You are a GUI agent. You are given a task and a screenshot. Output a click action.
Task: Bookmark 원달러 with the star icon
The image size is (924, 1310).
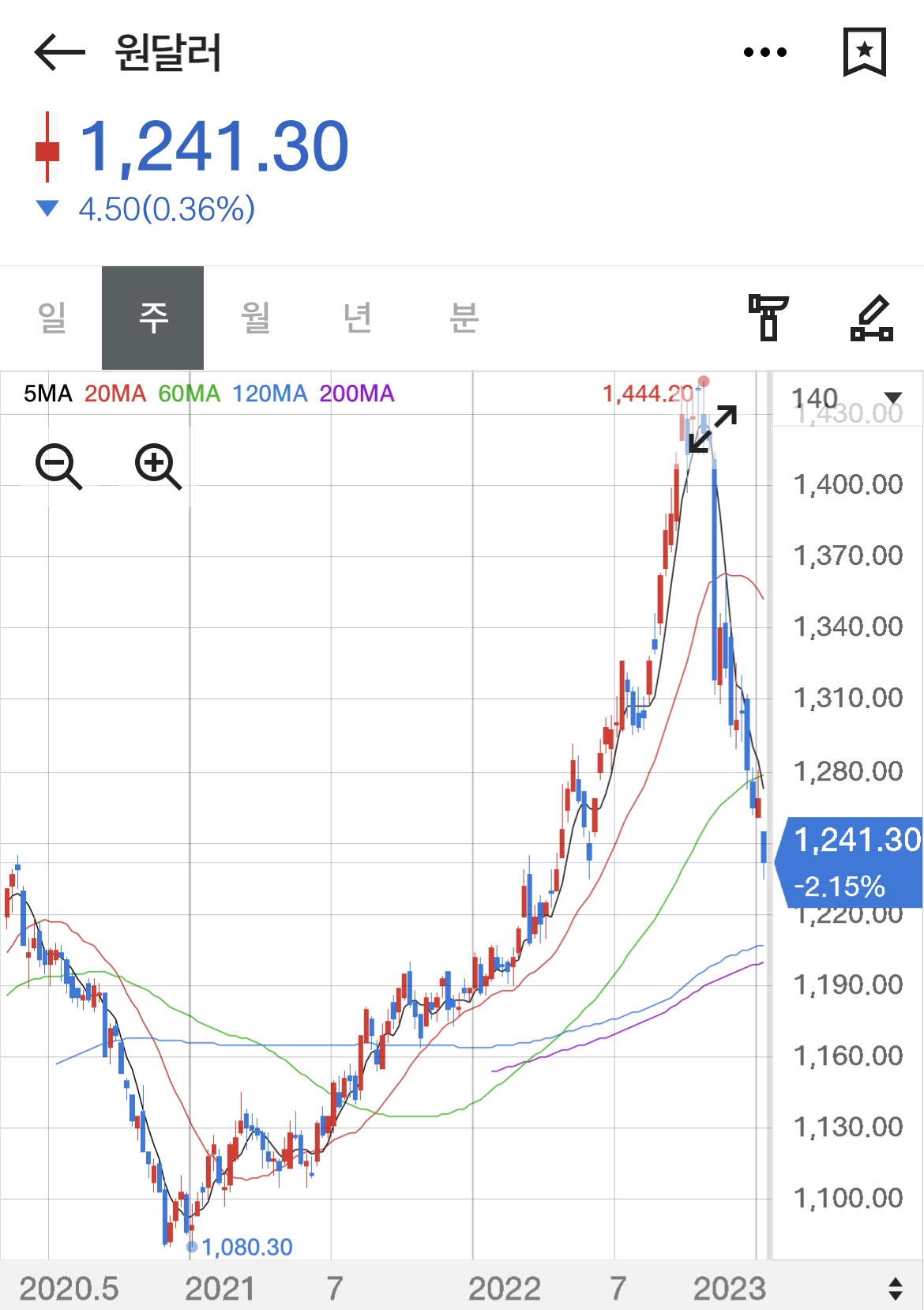[864, 52]
